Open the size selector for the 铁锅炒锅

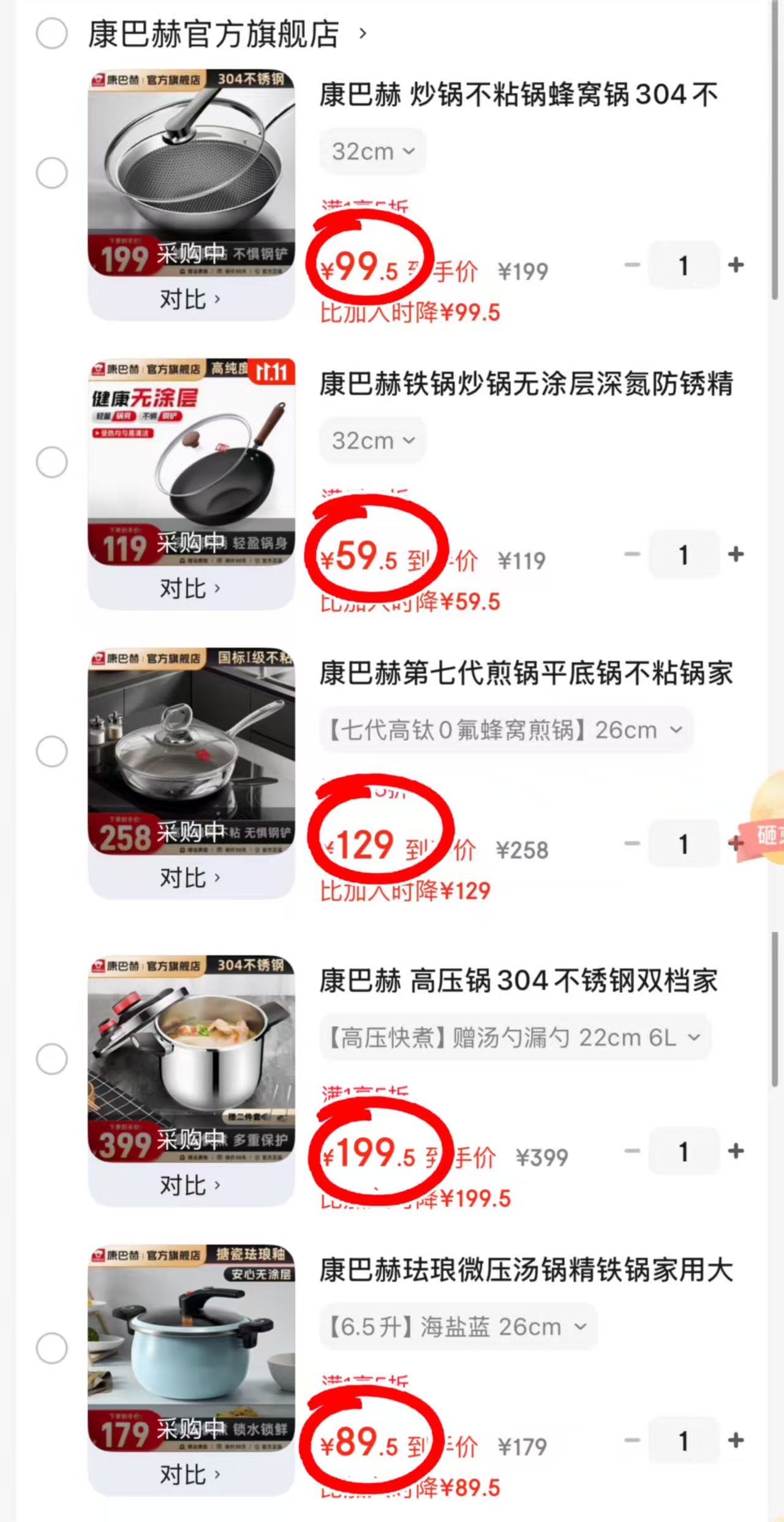point(371,440)
